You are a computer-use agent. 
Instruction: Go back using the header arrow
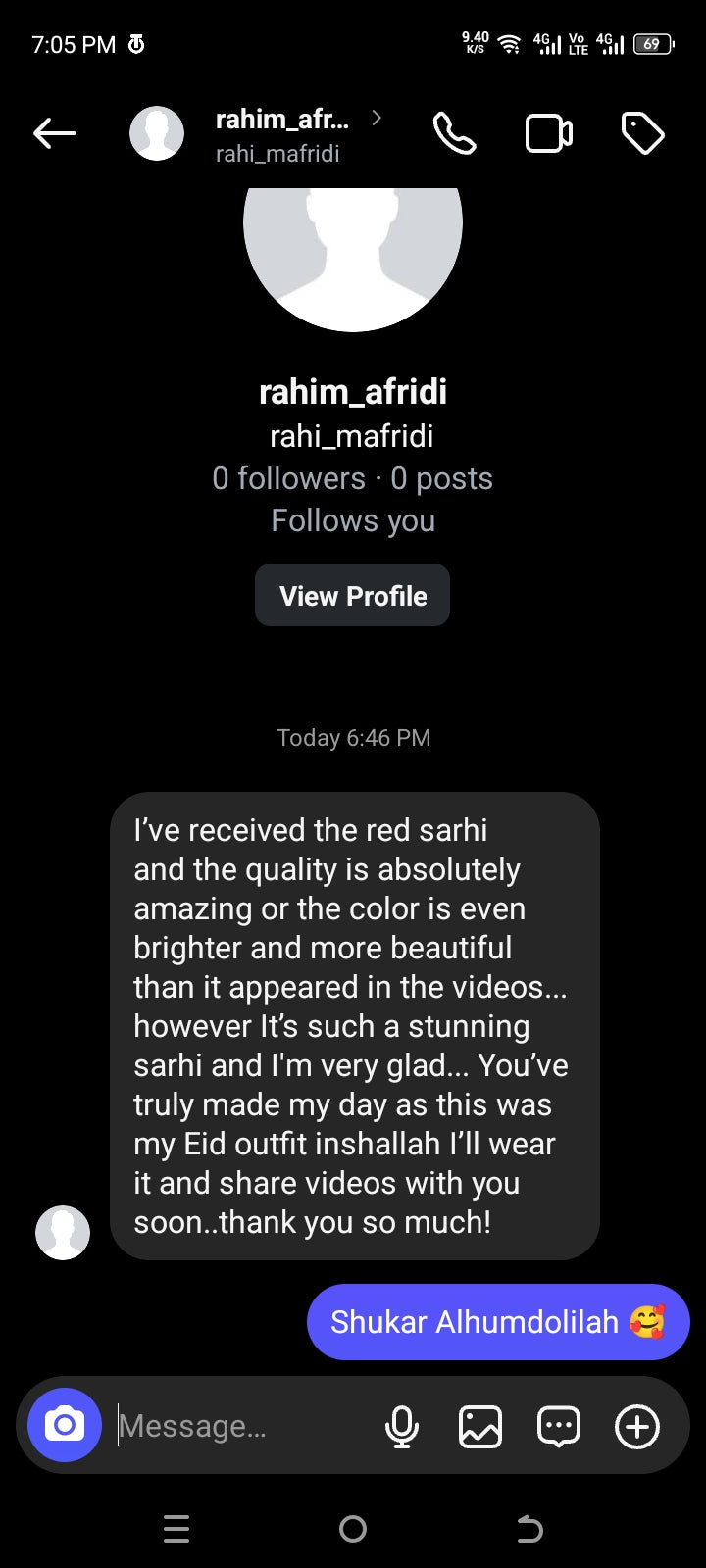(54, 133)
